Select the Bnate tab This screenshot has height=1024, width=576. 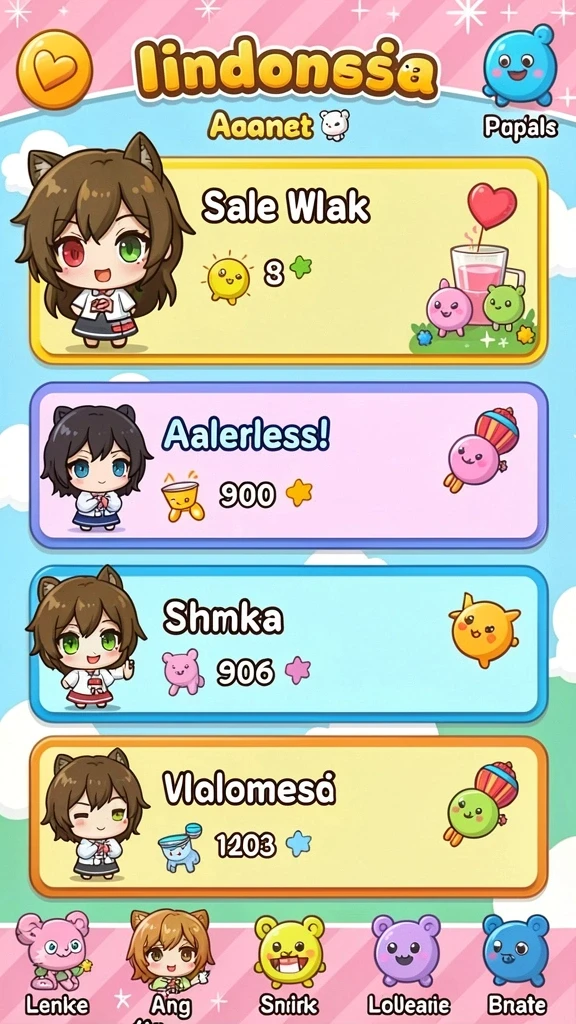[517, 965]
